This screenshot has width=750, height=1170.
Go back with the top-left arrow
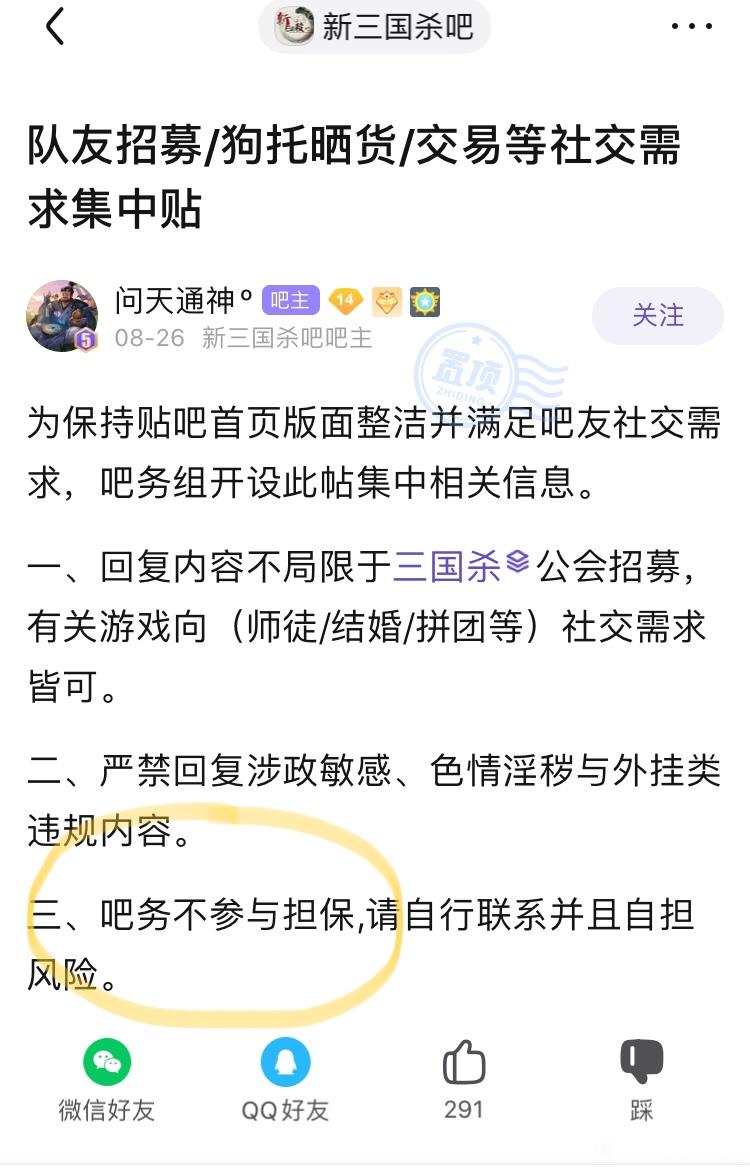tap(55, 27)
